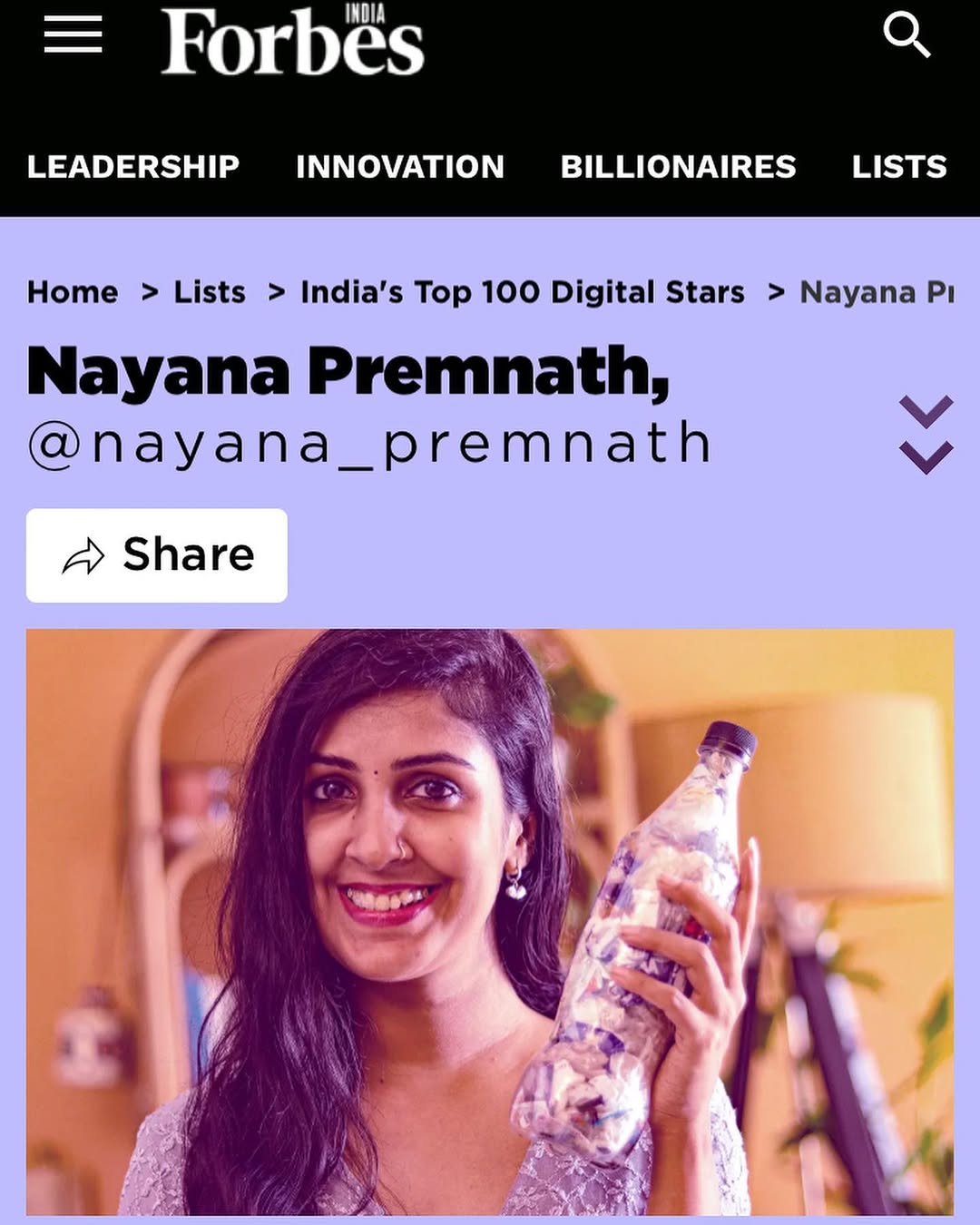Tap the Forbes India logo
The image size is (980, 1225).
[x=292, y=41]
